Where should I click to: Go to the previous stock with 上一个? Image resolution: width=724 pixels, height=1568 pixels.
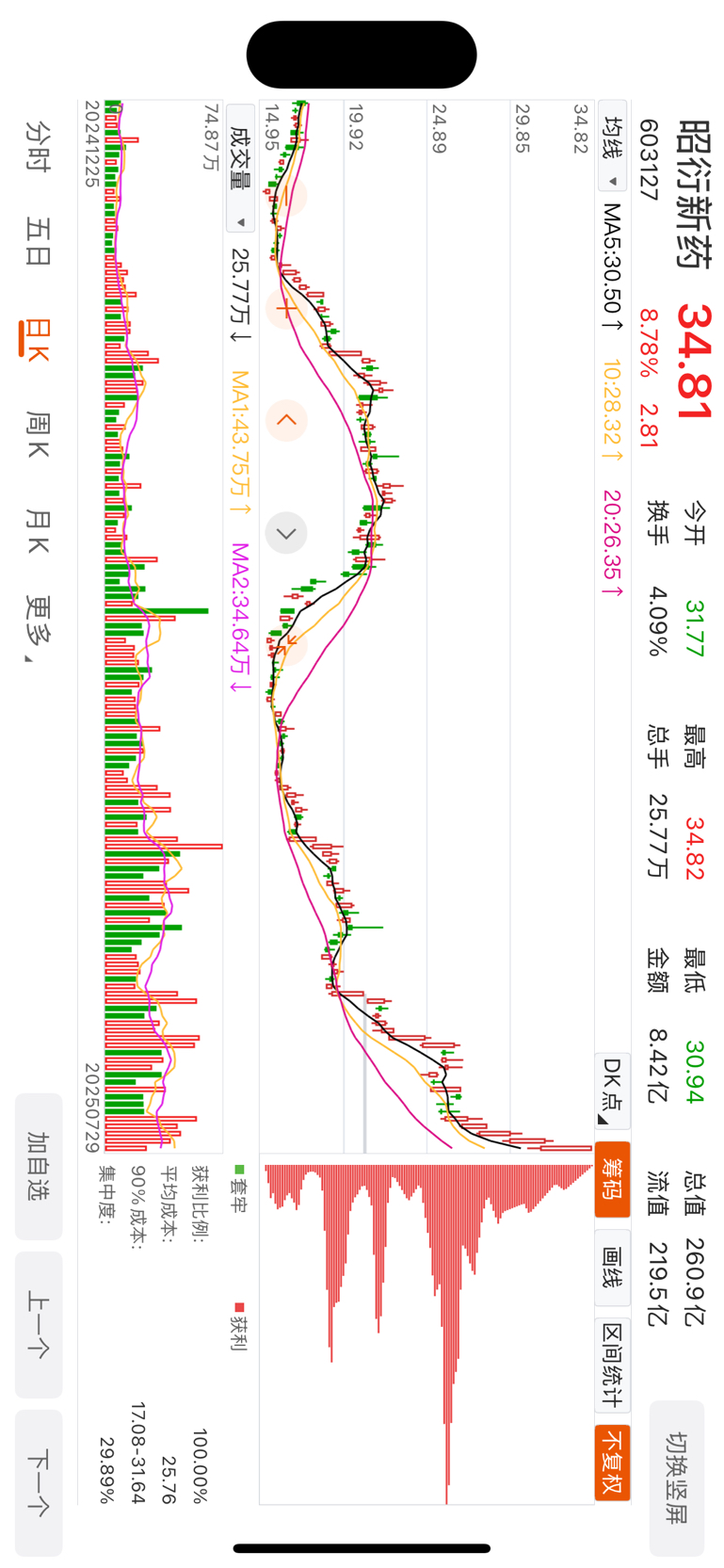tap(39, 1324)
